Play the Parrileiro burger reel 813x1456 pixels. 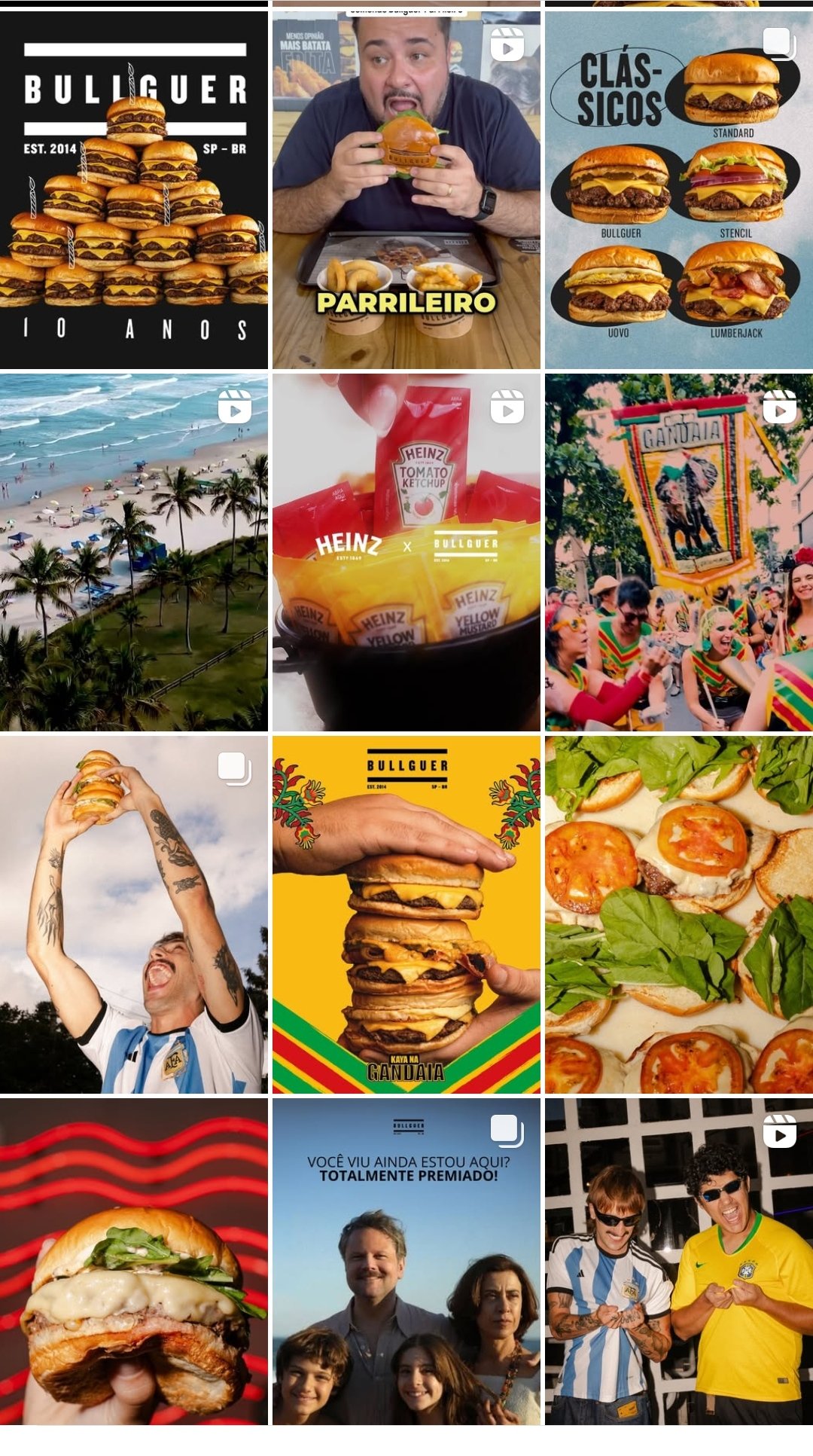[x=406, y=190]
